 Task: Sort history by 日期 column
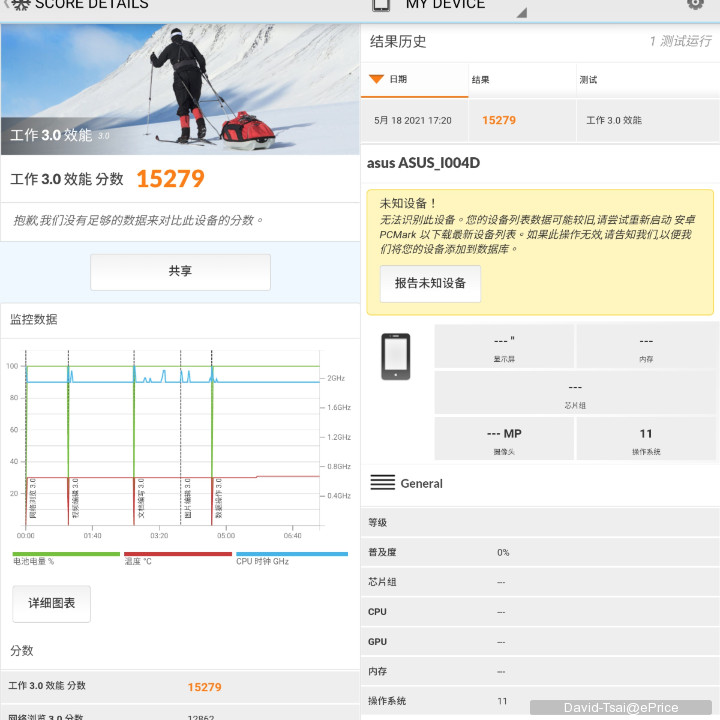point(414,79)
